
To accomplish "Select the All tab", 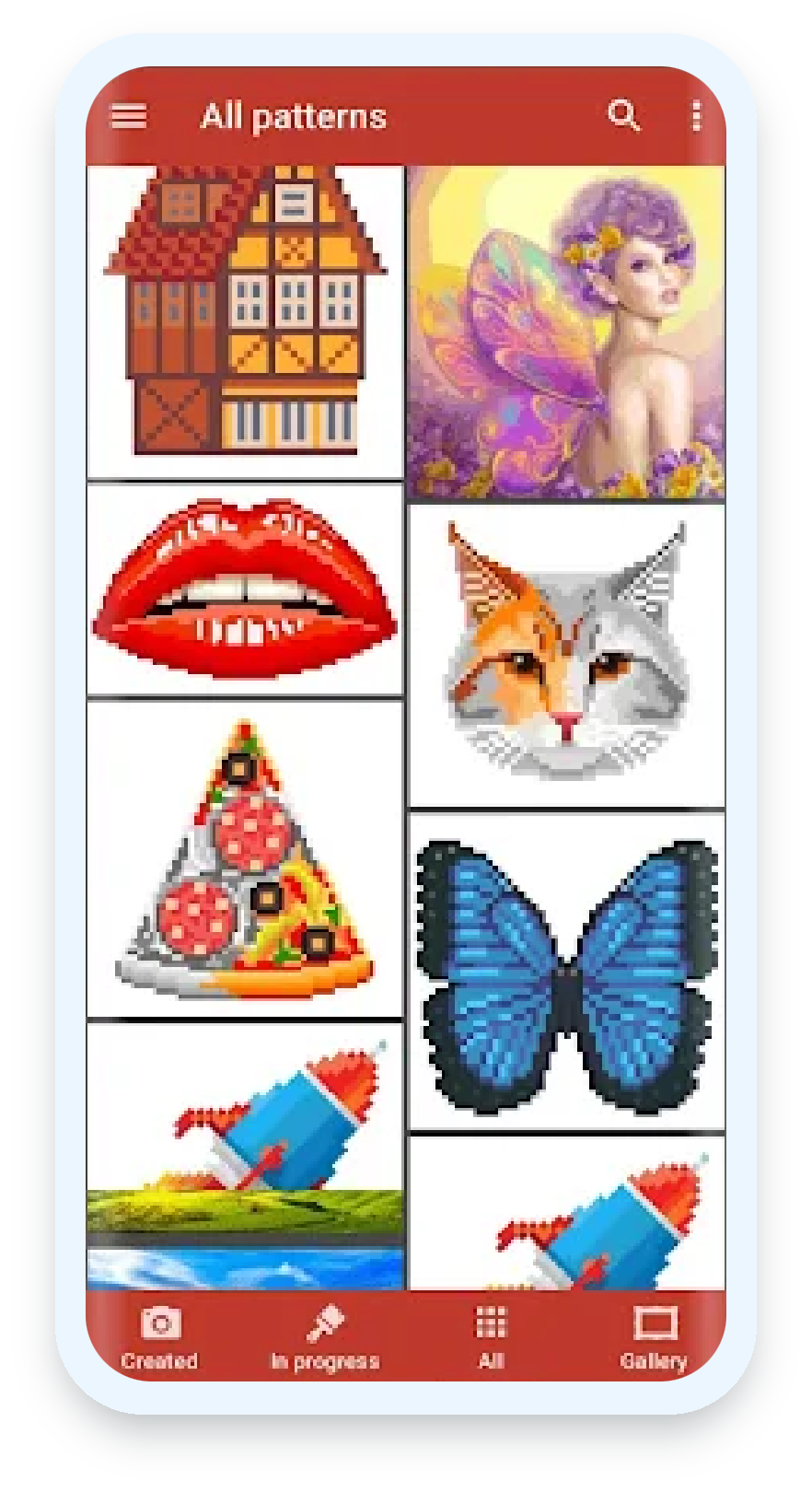I will [x=491, y=1338].
